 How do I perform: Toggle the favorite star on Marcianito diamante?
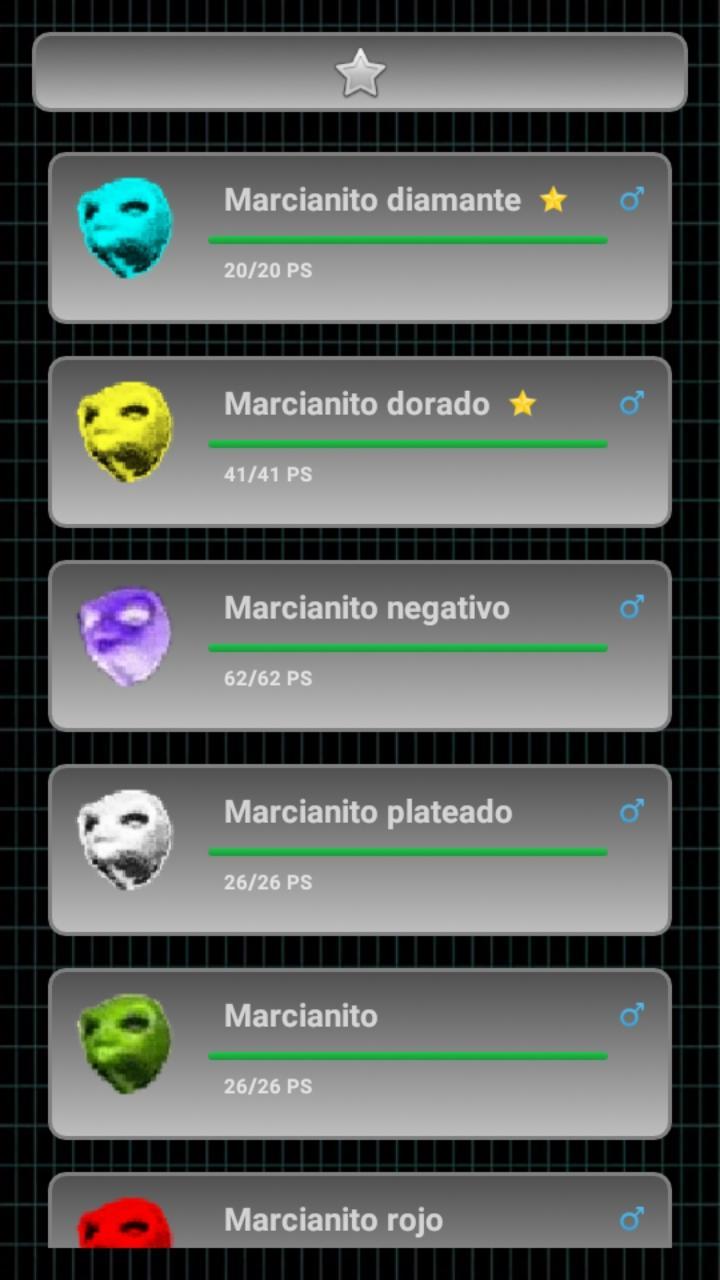click(x=554, y=199)
